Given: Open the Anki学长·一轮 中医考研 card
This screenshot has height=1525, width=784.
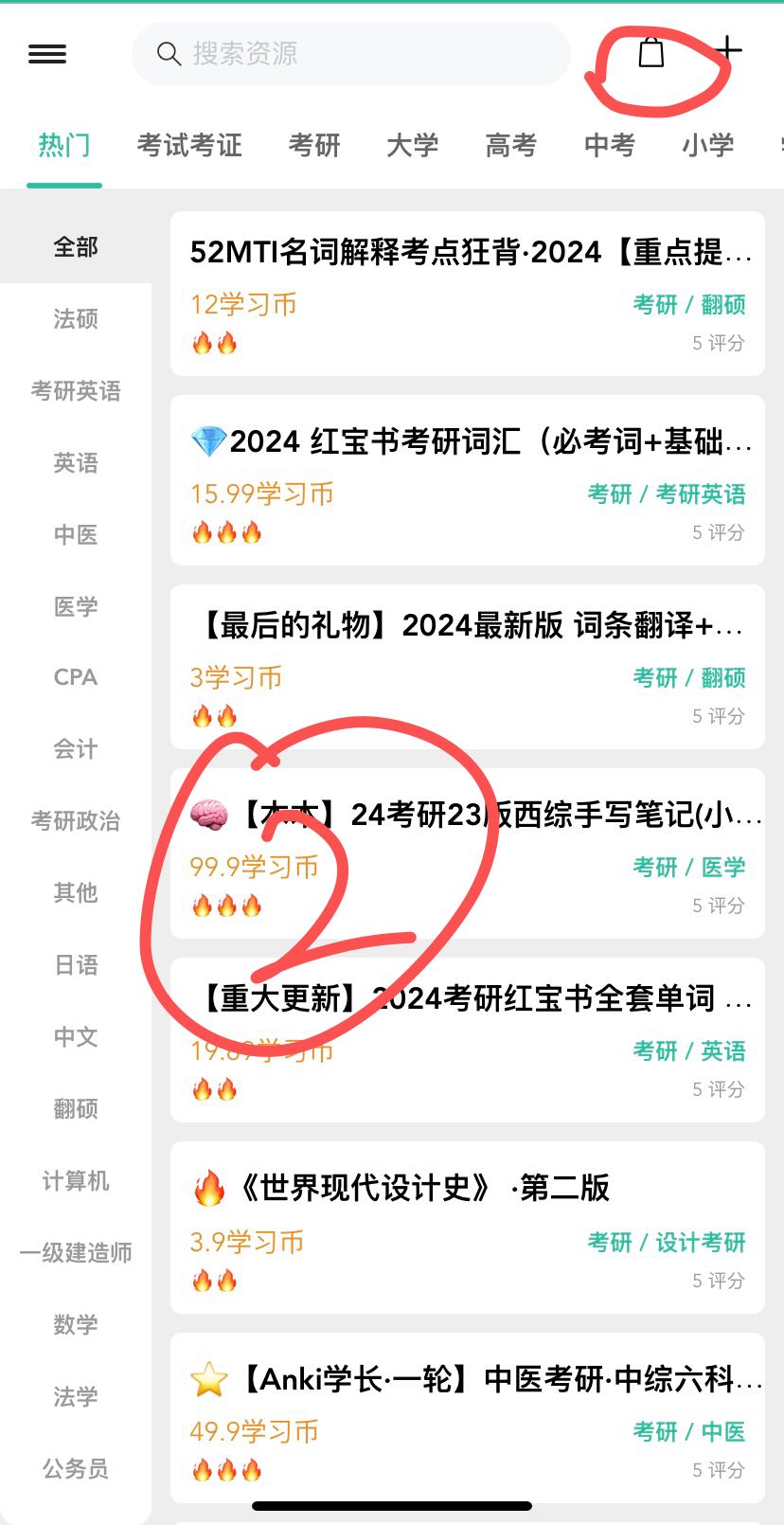Looking at the screenshot, I should (468, 1416).
